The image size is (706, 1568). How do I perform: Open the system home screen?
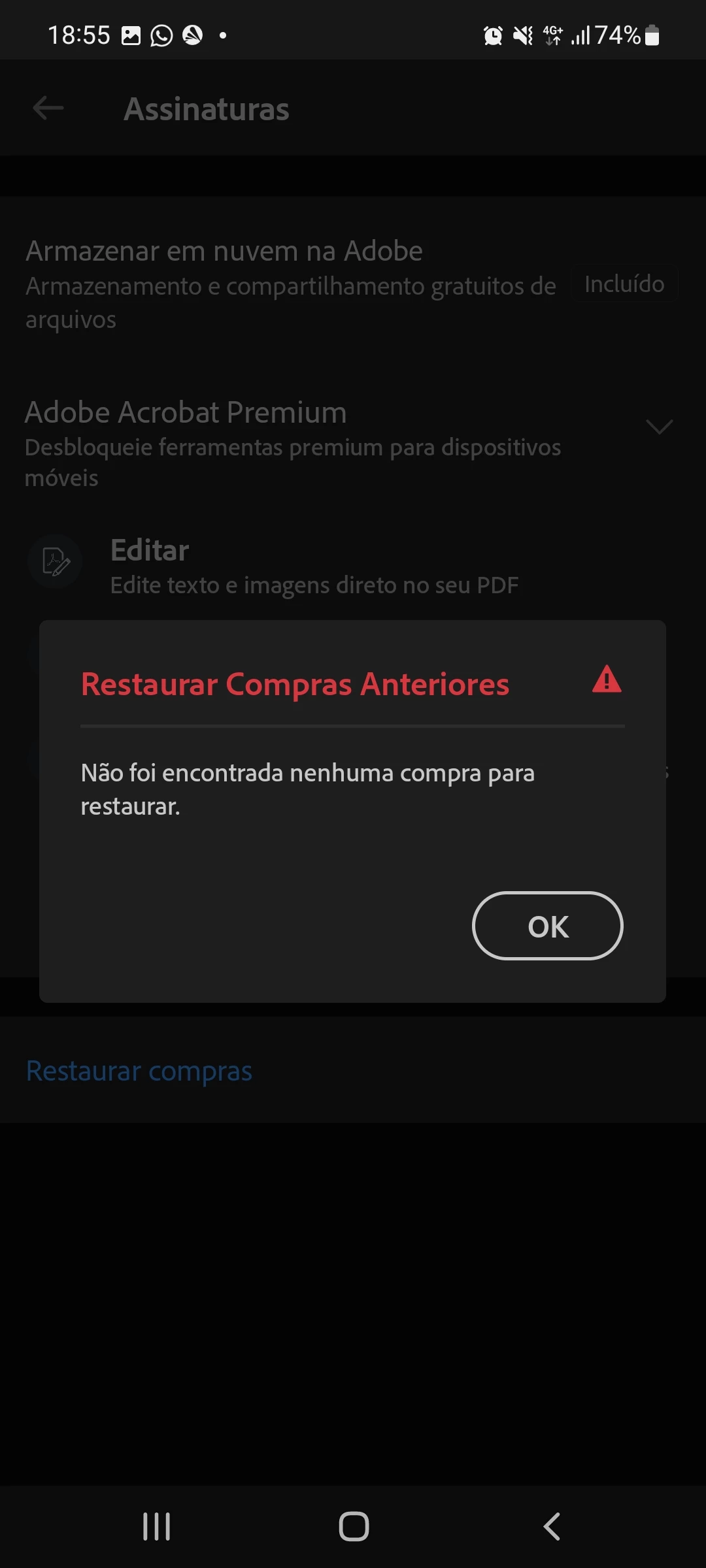pyautogui.click(x=354, y=1527)
